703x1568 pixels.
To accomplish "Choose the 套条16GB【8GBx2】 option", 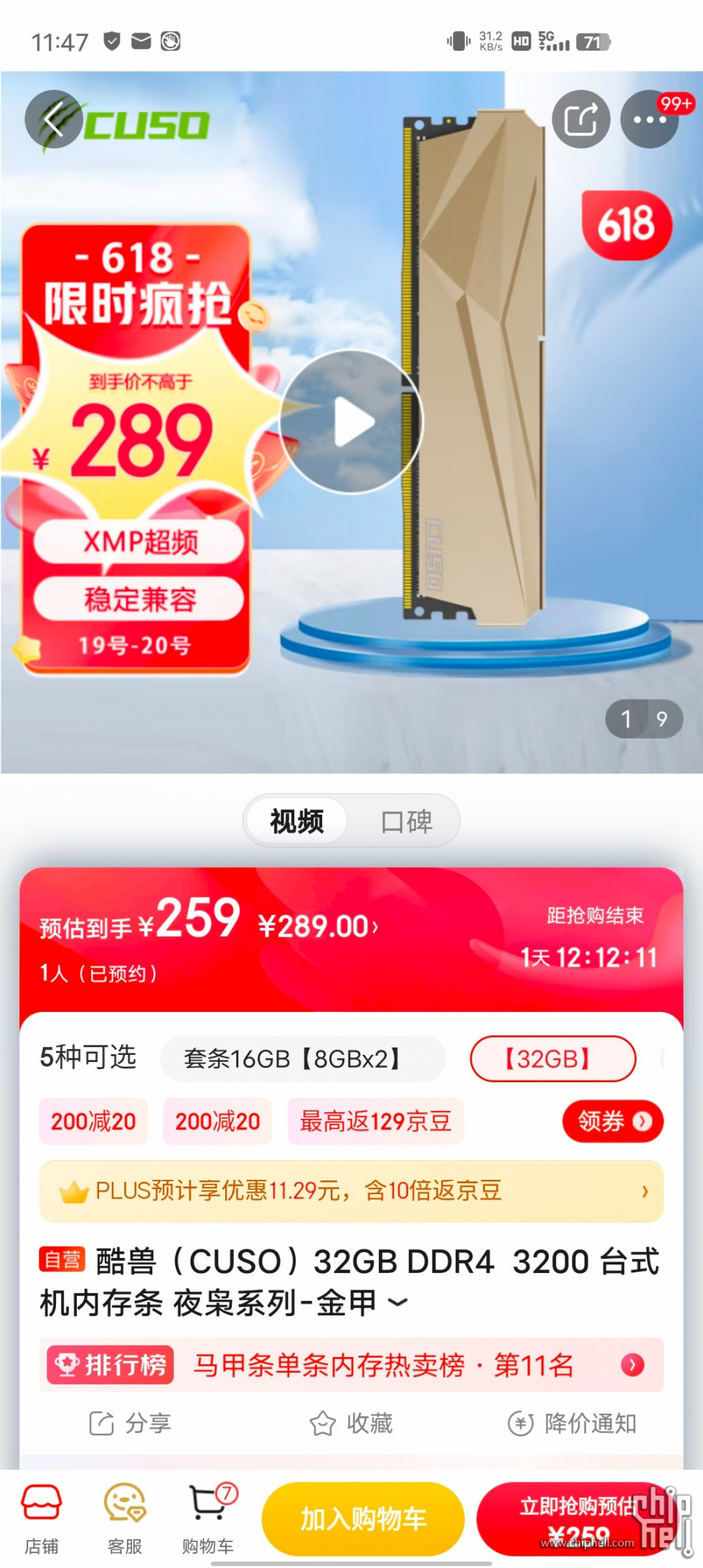I will [302, 1058].
